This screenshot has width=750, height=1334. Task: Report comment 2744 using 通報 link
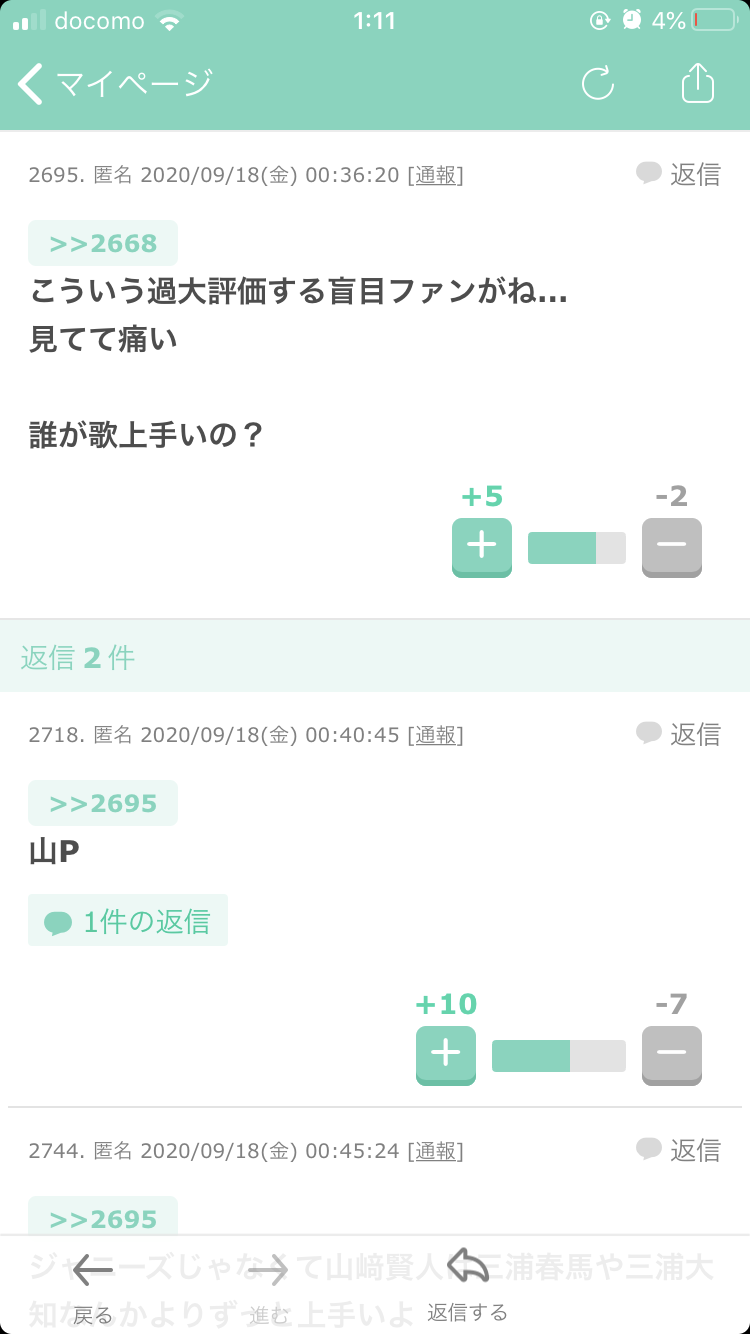(x=435, y=1151)
